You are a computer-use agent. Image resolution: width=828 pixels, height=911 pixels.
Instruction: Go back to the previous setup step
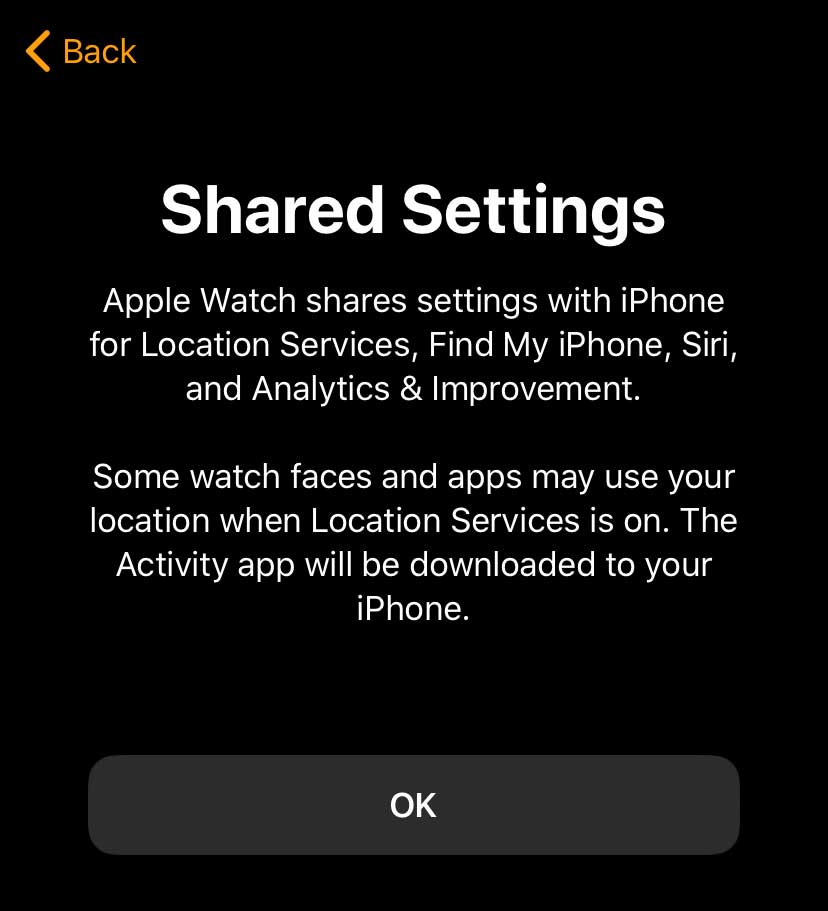coord(82,51)
